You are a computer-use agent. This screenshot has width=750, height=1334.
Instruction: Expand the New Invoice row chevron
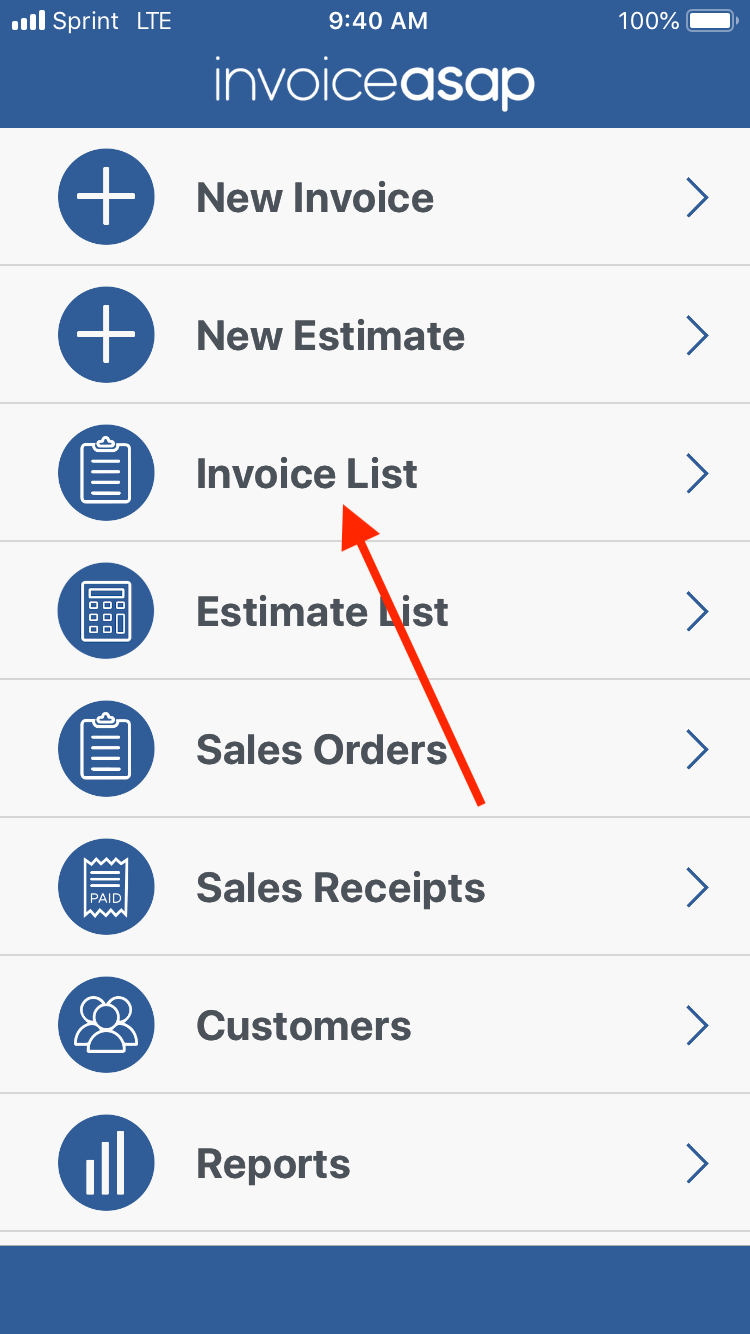pos(698,197)
